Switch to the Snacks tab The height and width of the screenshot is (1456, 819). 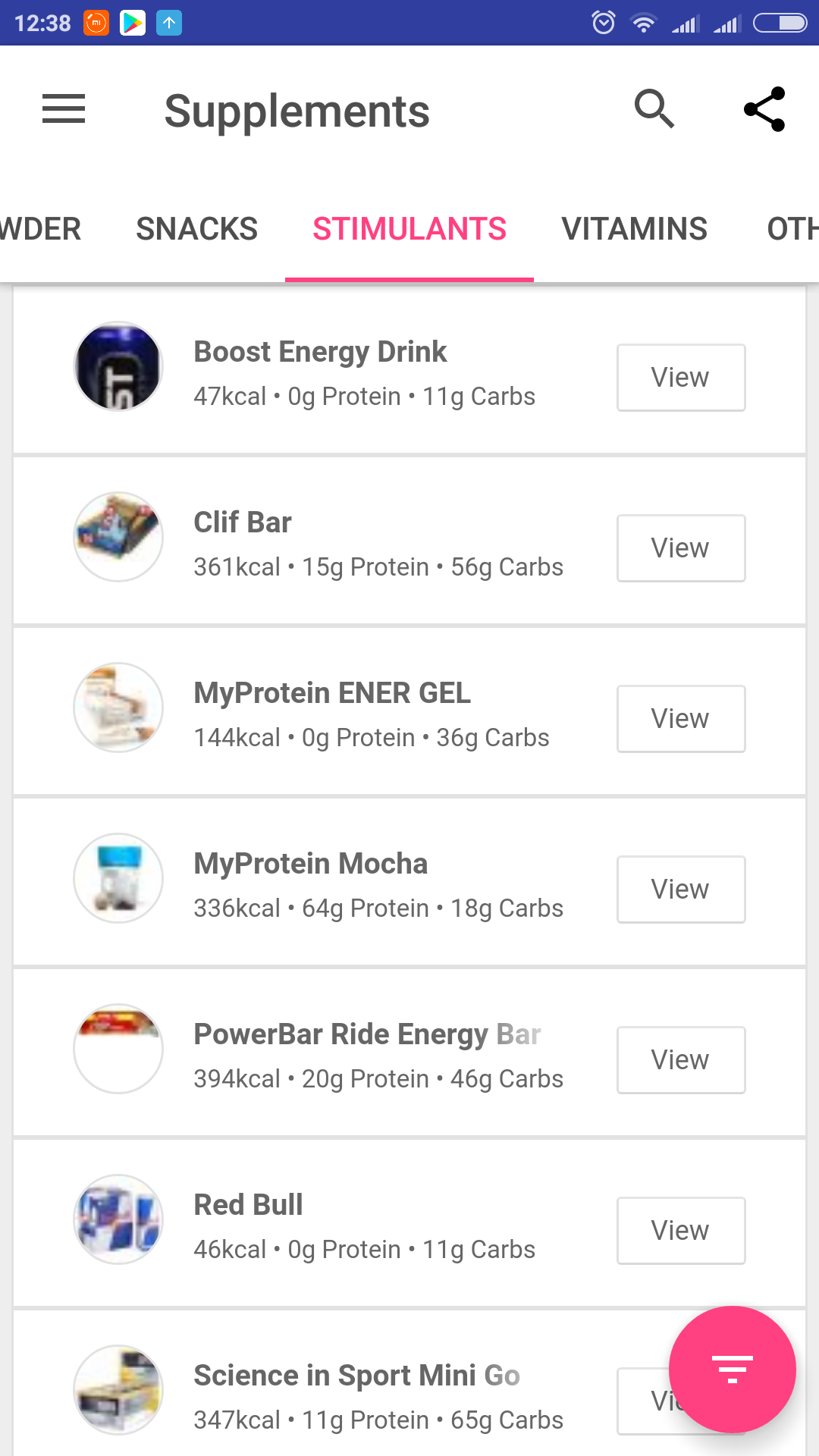[197, 229]
